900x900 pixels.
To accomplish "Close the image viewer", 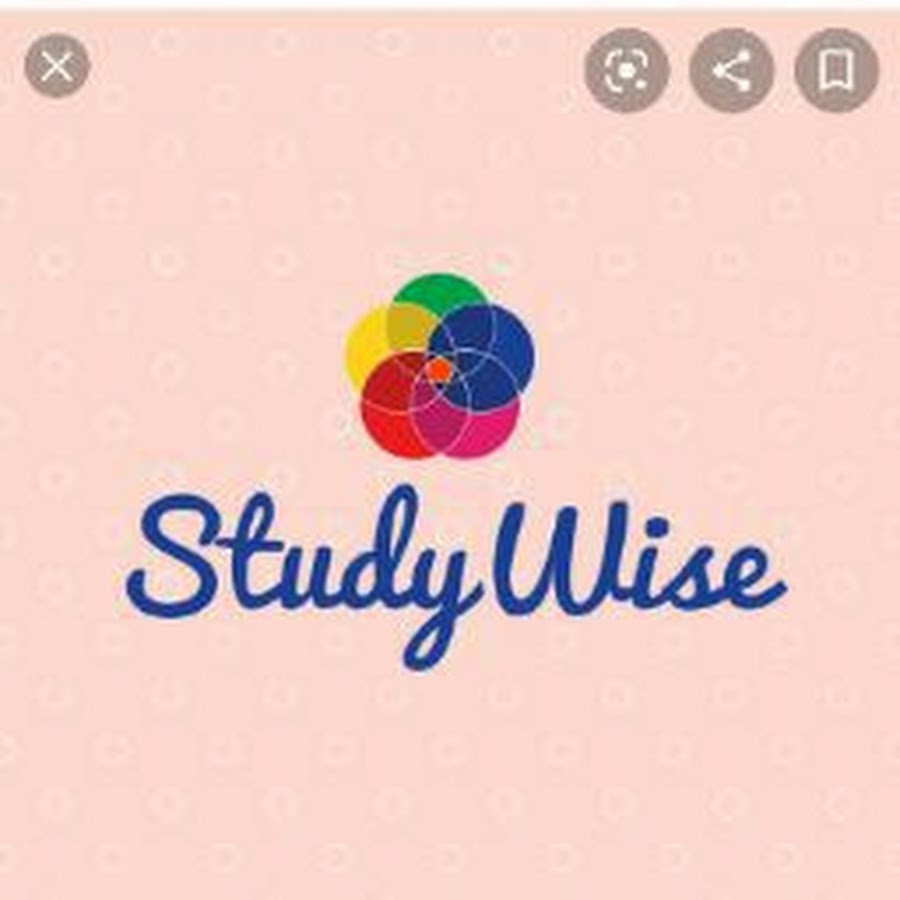I will [x=57, y=67].
